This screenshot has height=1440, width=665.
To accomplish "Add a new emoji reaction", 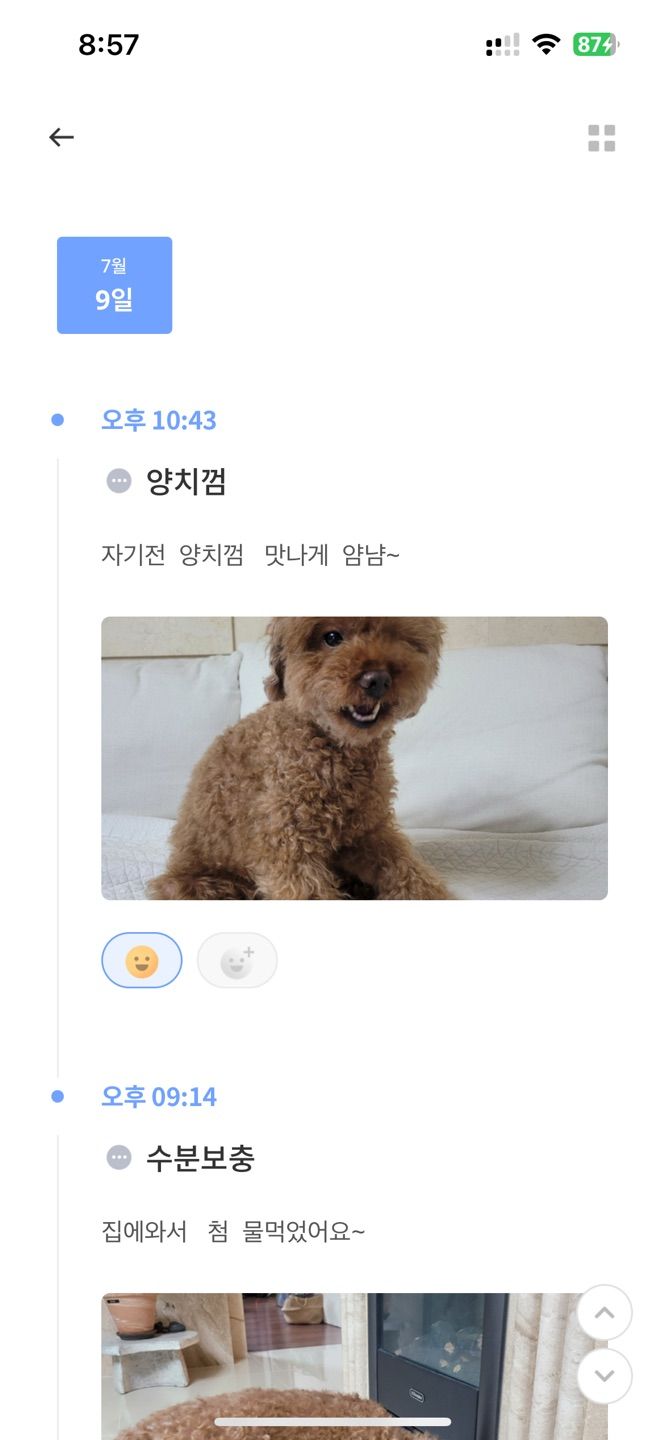I will 237,961.
